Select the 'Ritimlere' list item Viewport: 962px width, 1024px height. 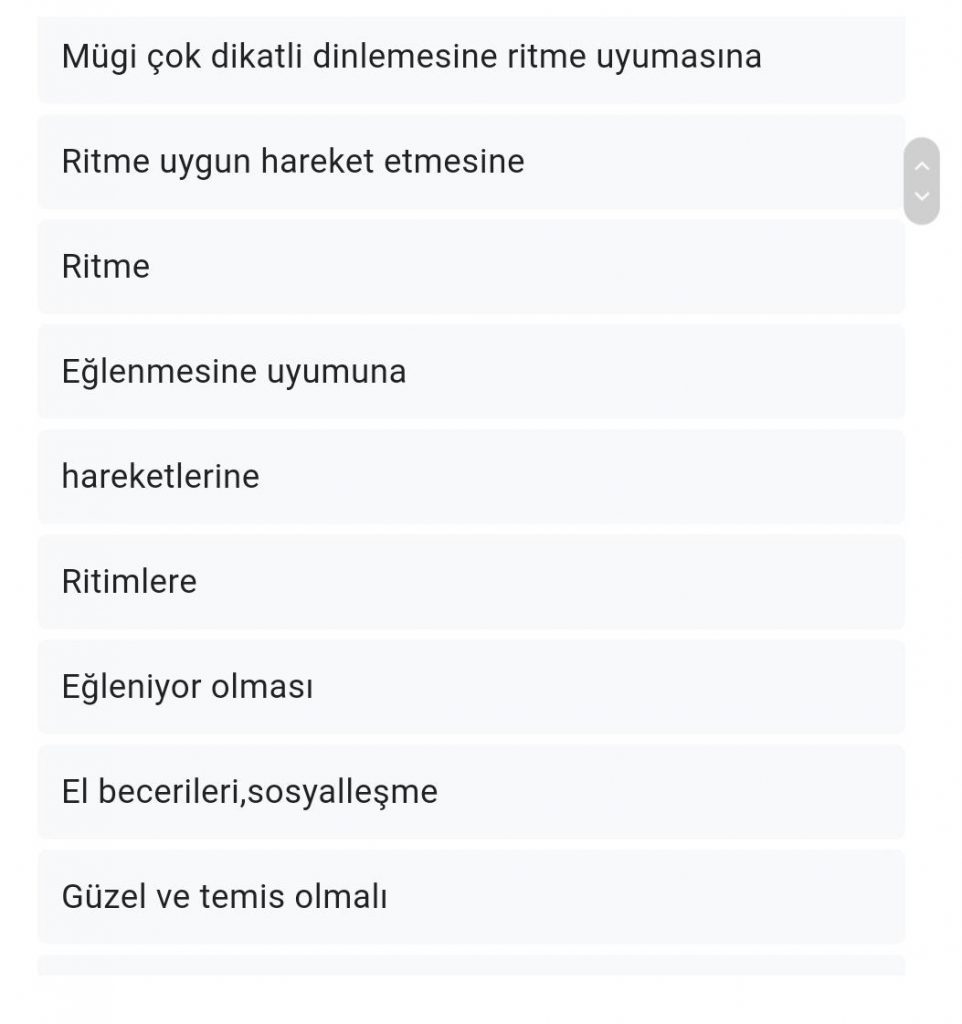470,581
